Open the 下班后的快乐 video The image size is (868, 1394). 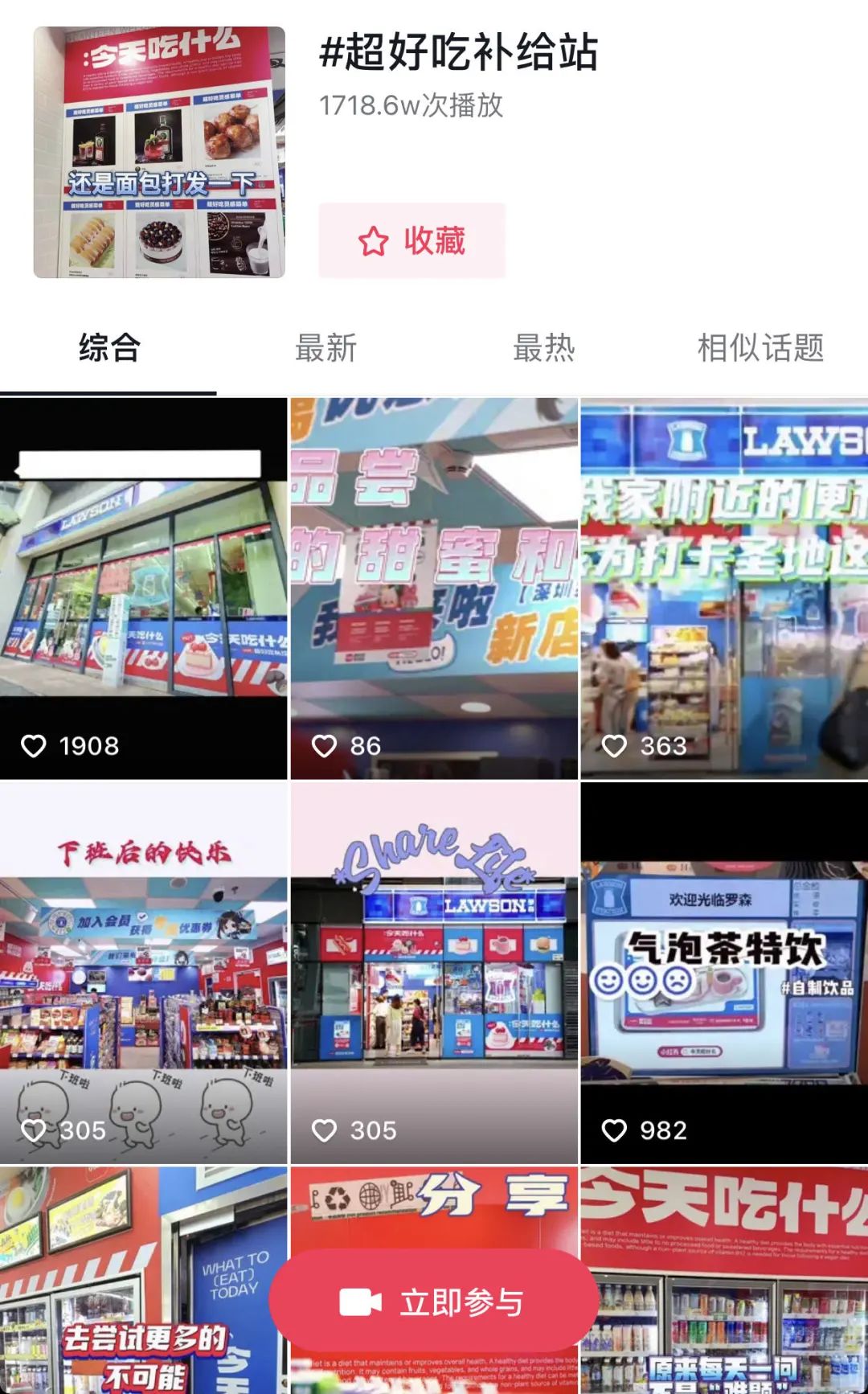[x=143, y=973]
